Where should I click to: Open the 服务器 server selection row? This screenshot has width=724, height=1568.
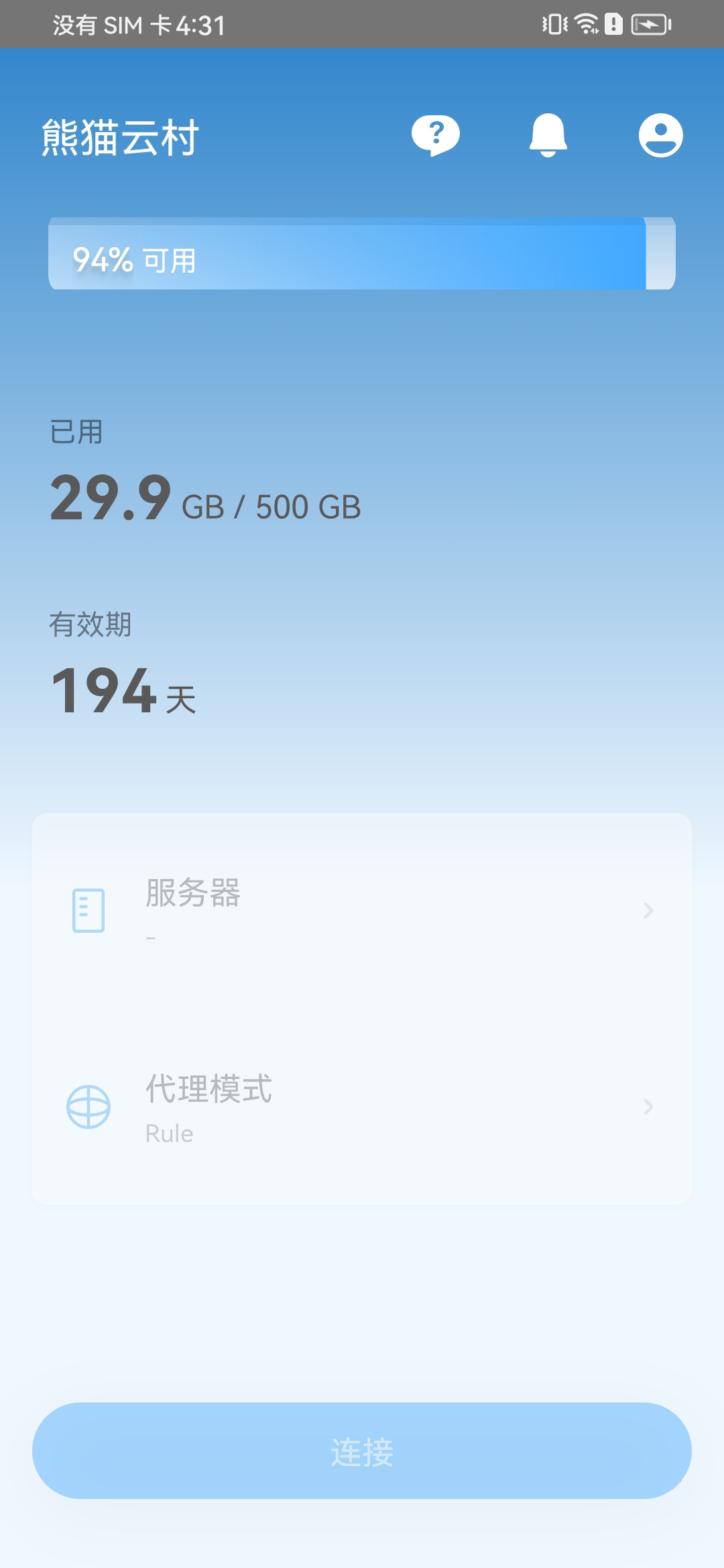point(362,910)
